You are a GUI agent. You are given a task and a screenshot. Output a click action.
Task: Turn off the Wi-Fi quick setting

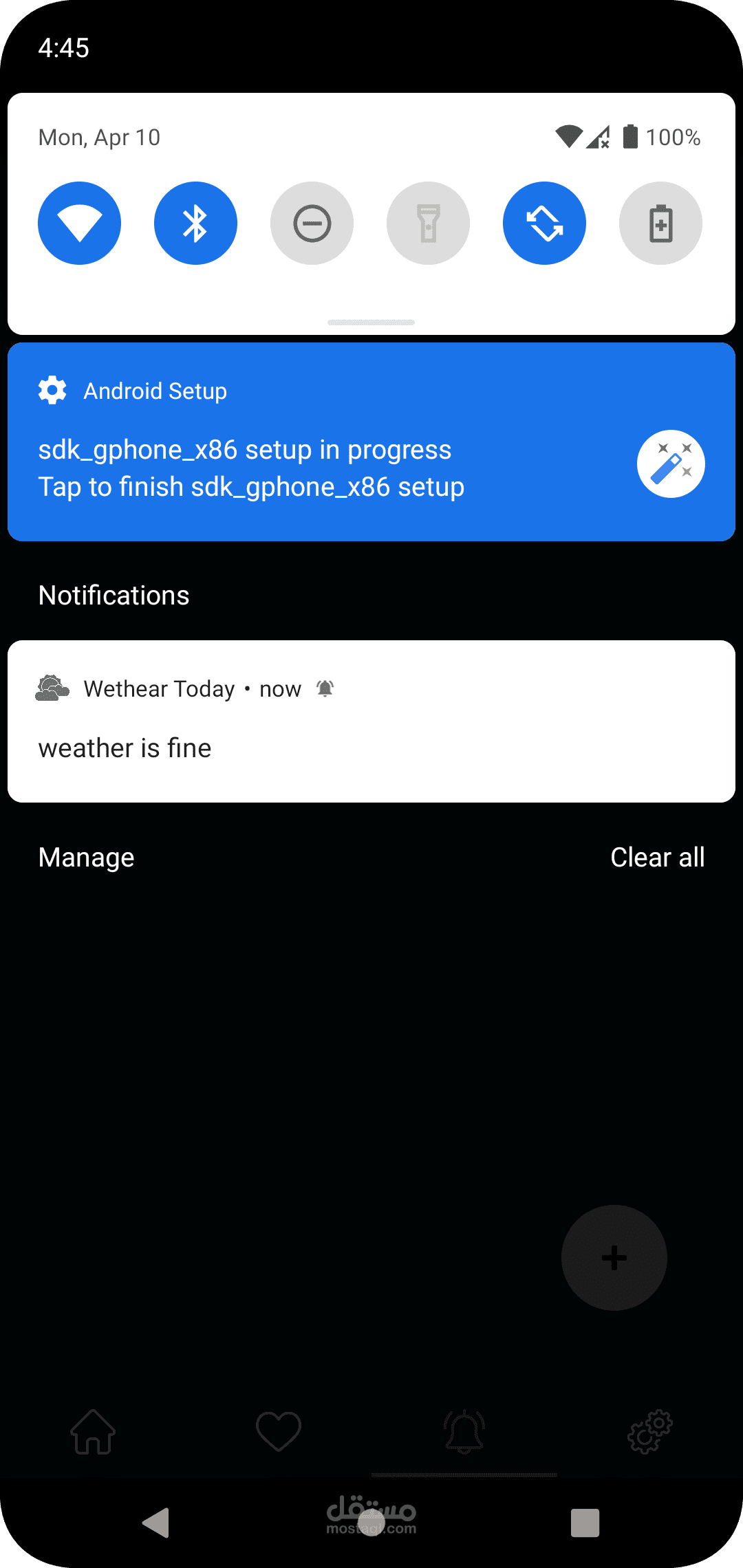pyautogui.click(x=79, y=223)
